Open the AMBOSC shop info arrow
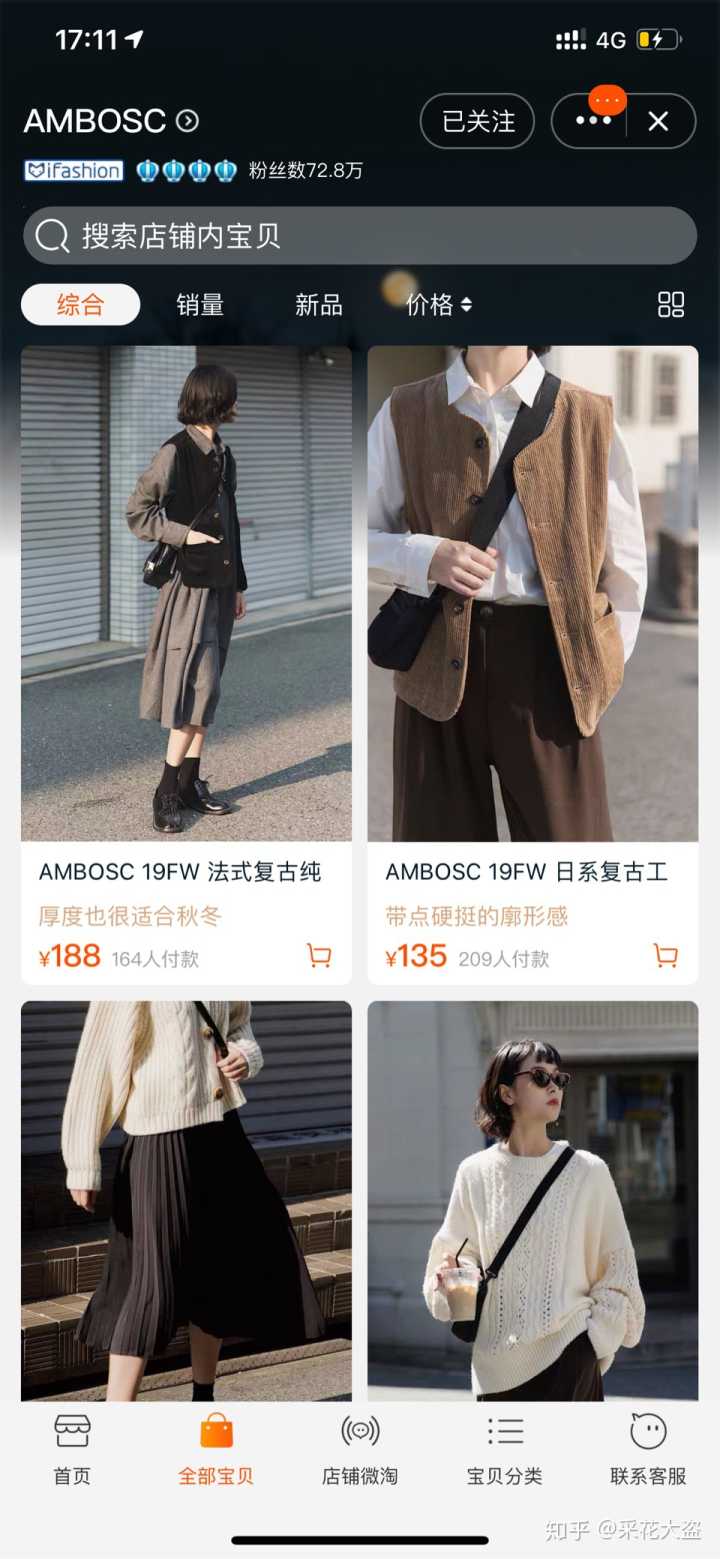The height and width of the screenshot is (1559, 720). point(188,121)
